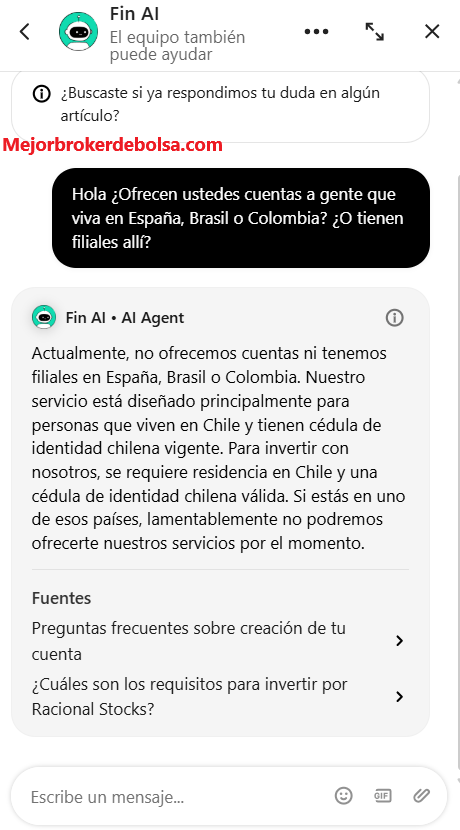Image resolution: width=460 pixels, height=830 pixels.
Task: Attach a file with the paperclip
Action: (421, 796)
